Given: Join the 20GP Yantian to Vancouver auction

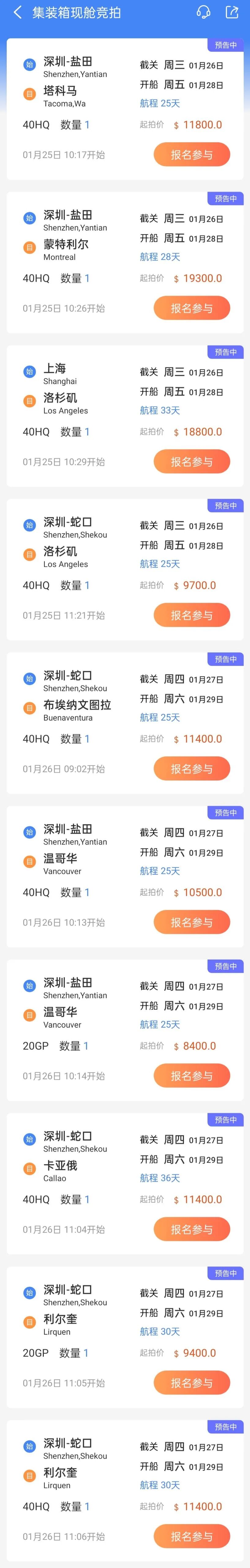Looking at the screenshot, I should click(x=192, y=1075).
